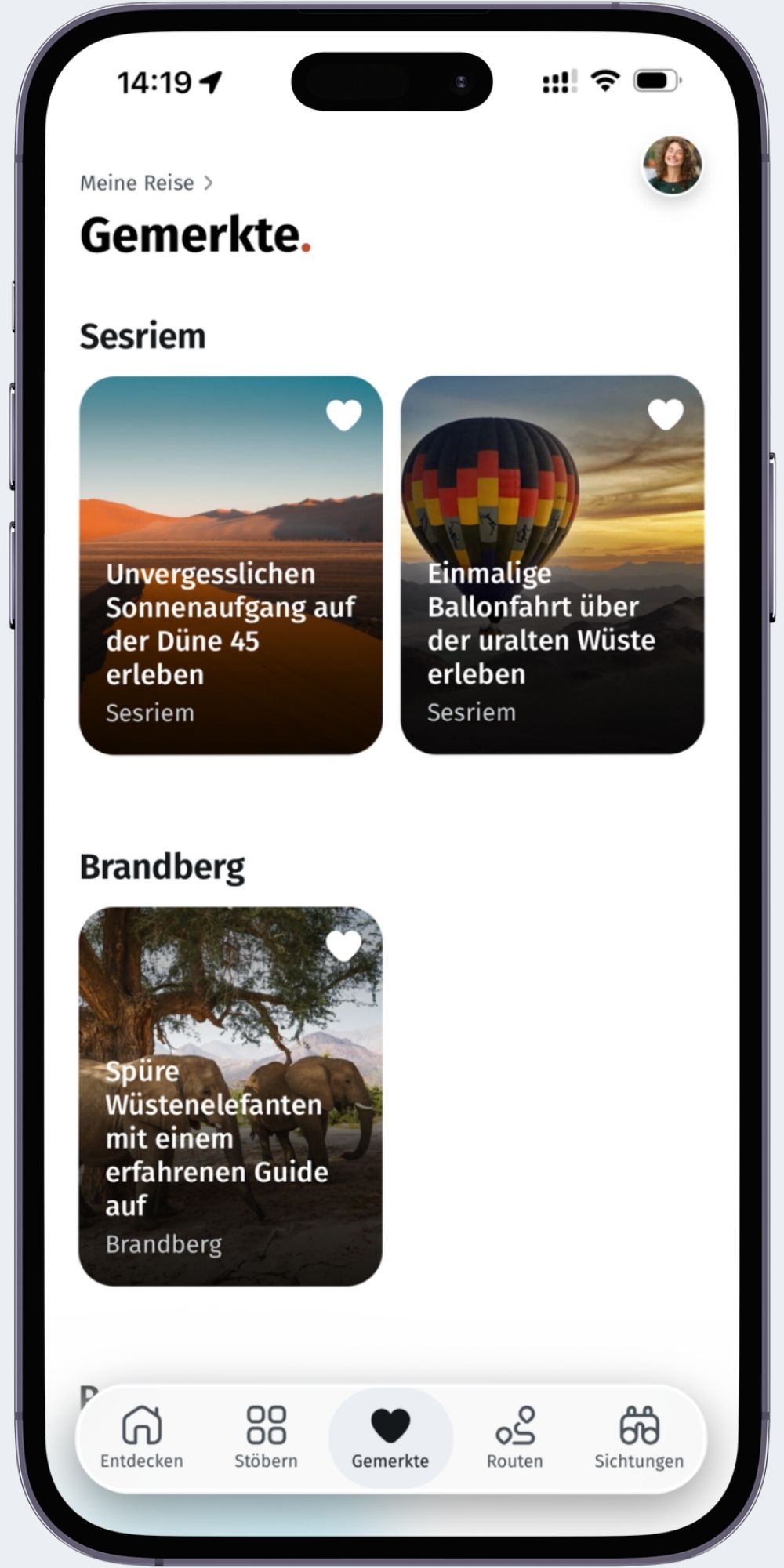Screen dimensions: 784x1568
Task: Go to the Meine Reise breadcrumb
Action: (x=146, y=183)
